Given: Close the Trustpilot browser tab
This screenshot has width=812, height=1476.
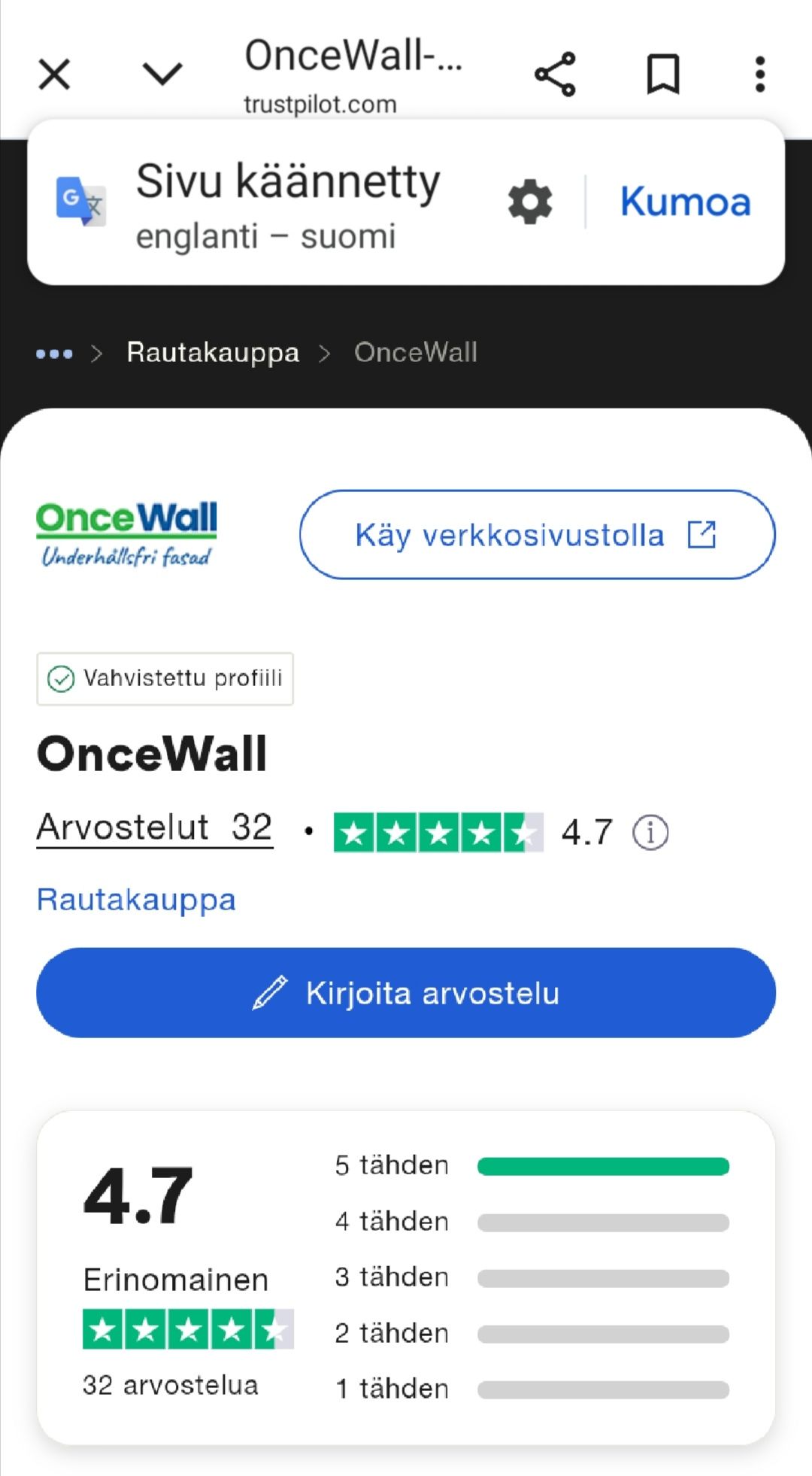Looking at the screenshot, I should pyautogui.click(x=54, y=74).
